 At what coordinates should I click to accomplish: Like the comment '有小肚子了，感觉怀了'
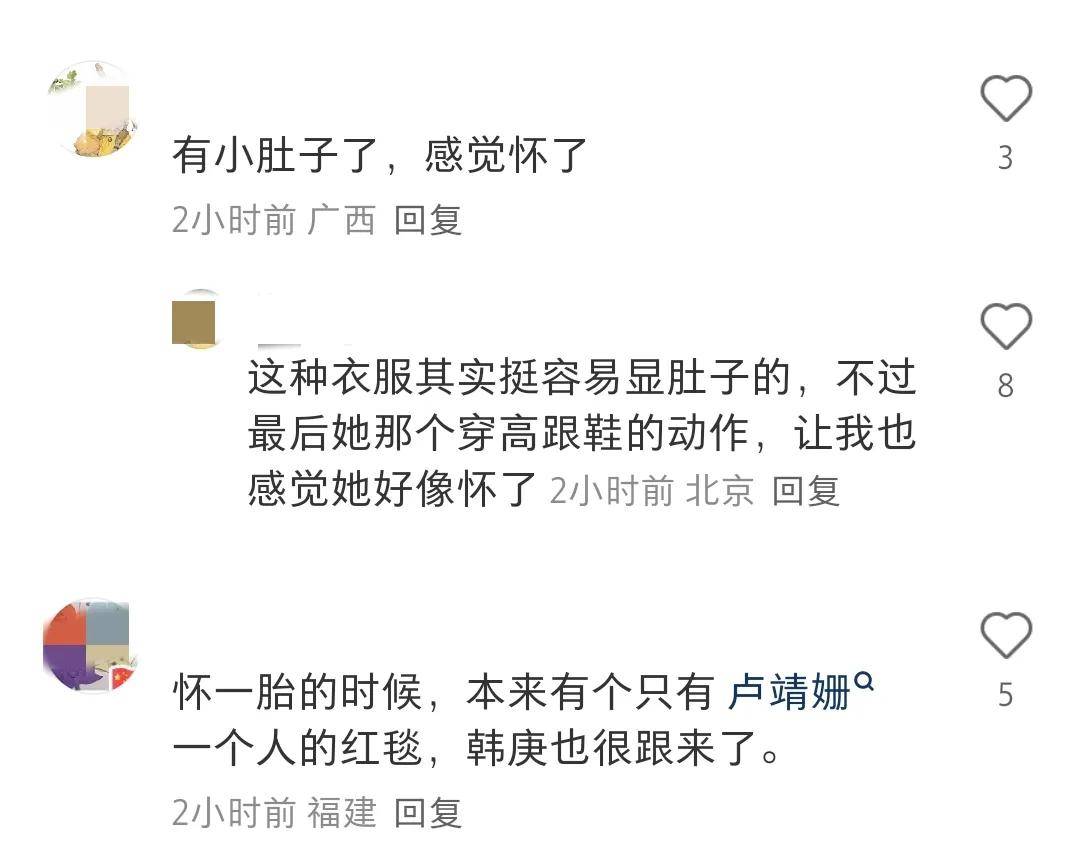tap(1005, 100)
